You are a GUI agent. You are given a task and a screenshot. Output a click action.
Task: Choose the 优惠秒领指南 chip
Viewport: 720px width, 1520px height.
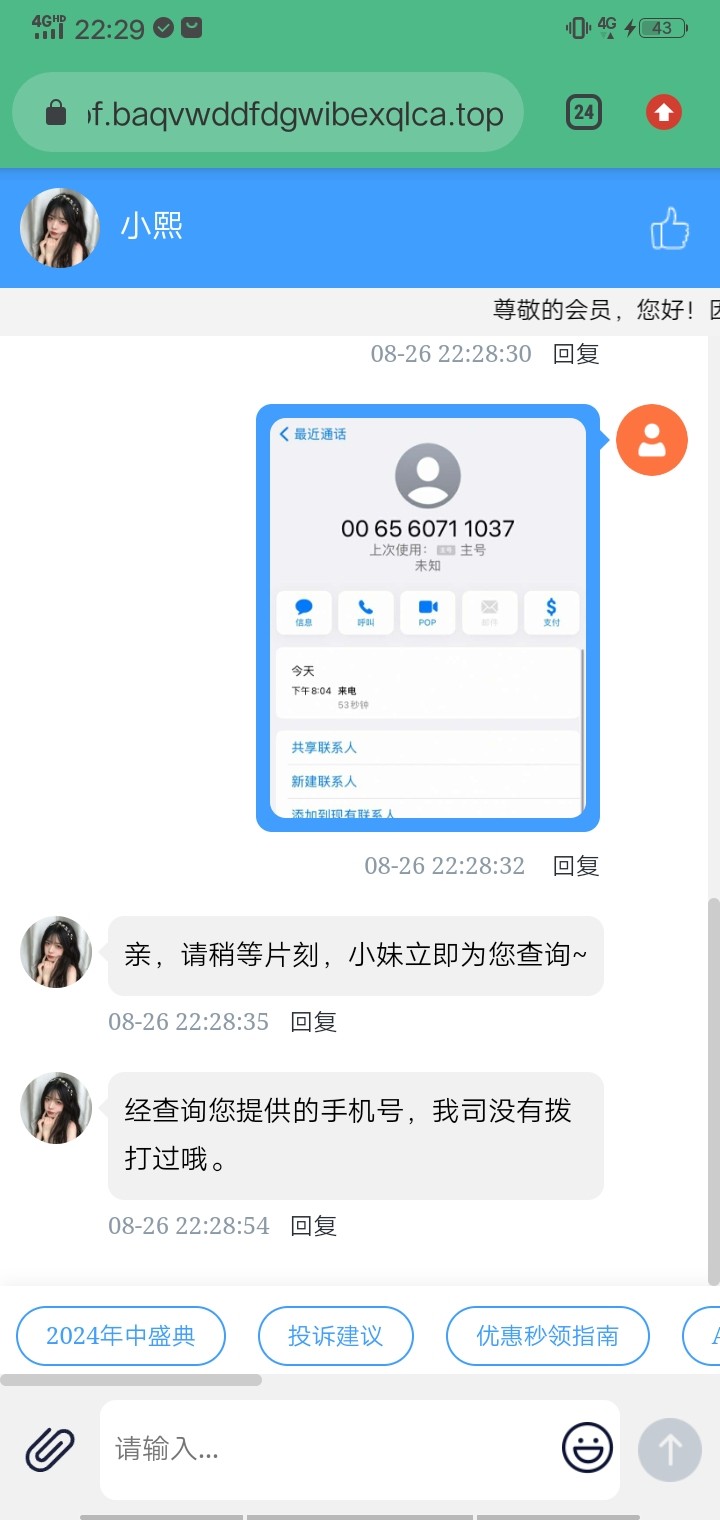(x=547, y=1336)
